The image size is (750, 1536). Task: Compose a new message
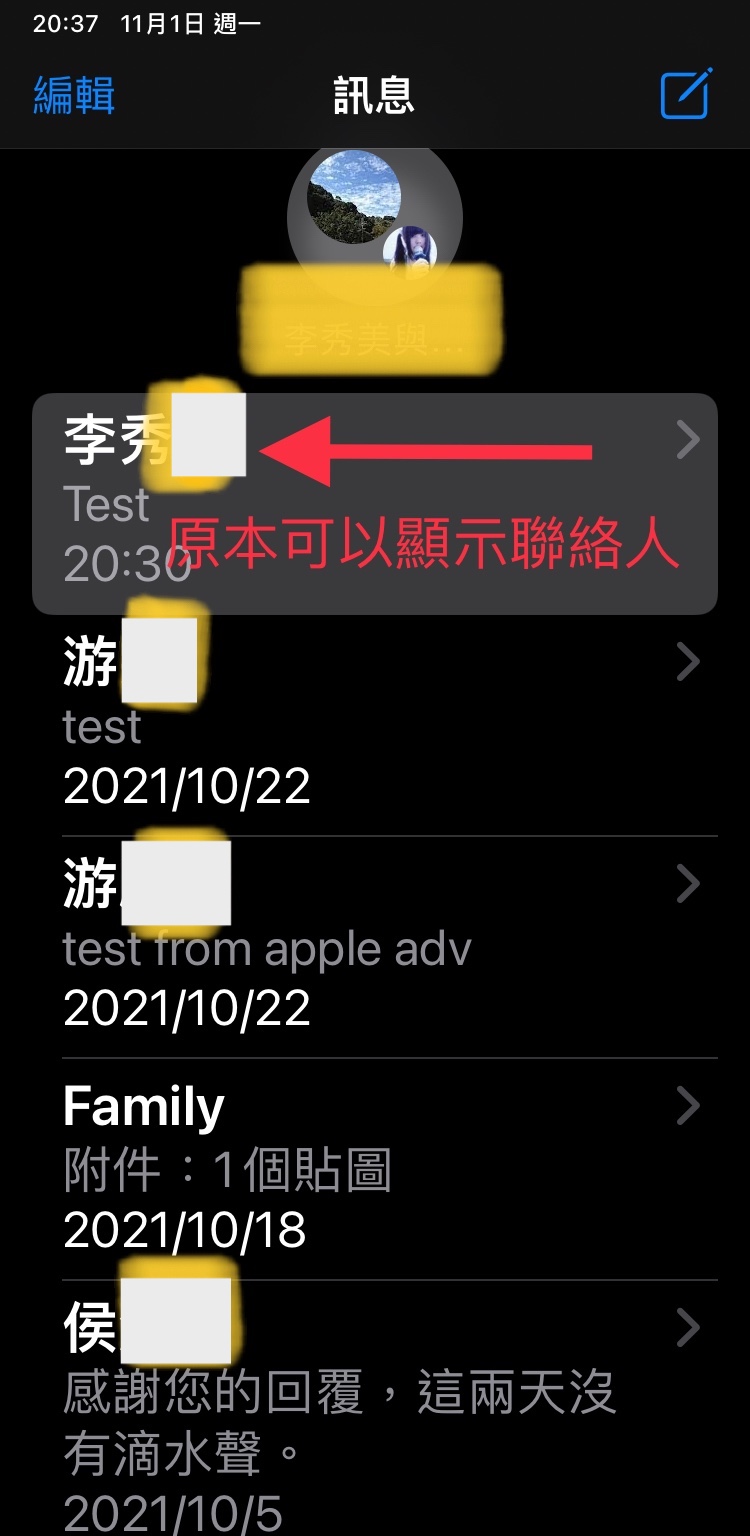686,94
